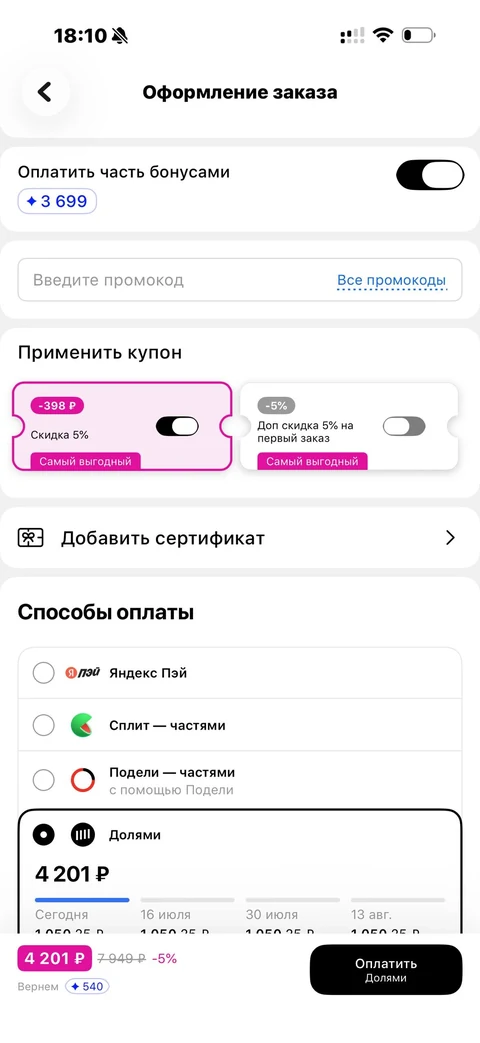Enable the first-order extra 5% coupon
The image size is (480, 1043).
pyautogui.click(x=404, y=426)
